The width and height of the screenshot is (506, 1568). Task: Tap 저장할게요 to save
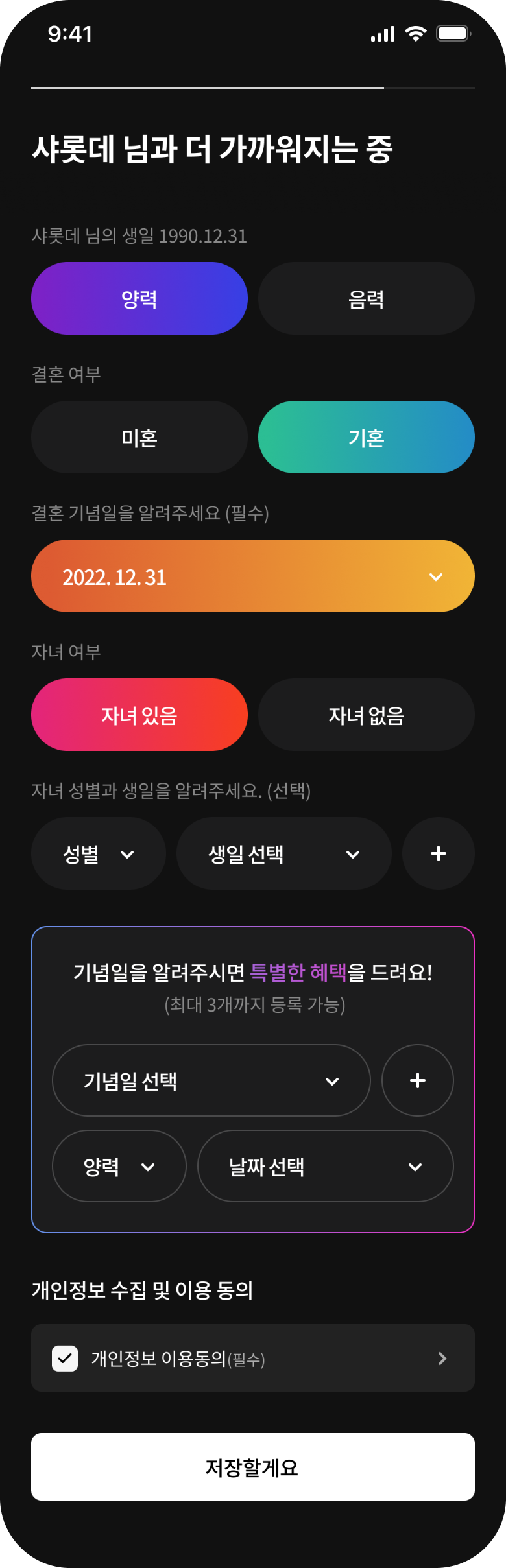tap(253, 1467)
